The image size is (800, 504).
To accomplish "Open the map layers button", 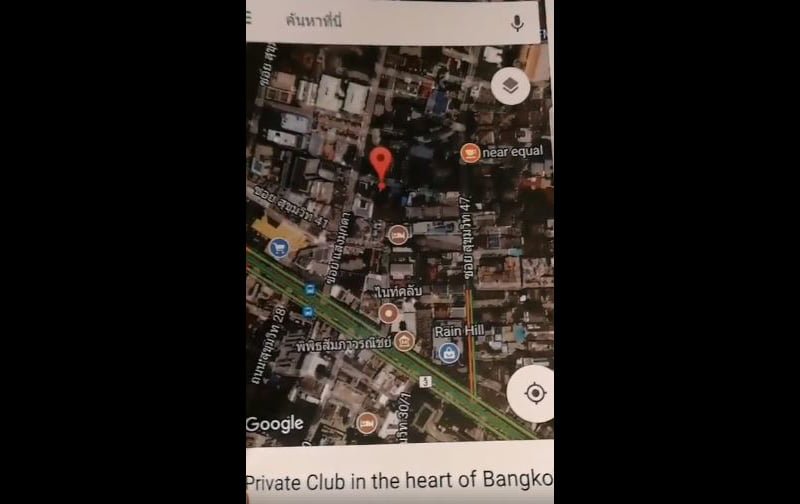I will (511, 86).
